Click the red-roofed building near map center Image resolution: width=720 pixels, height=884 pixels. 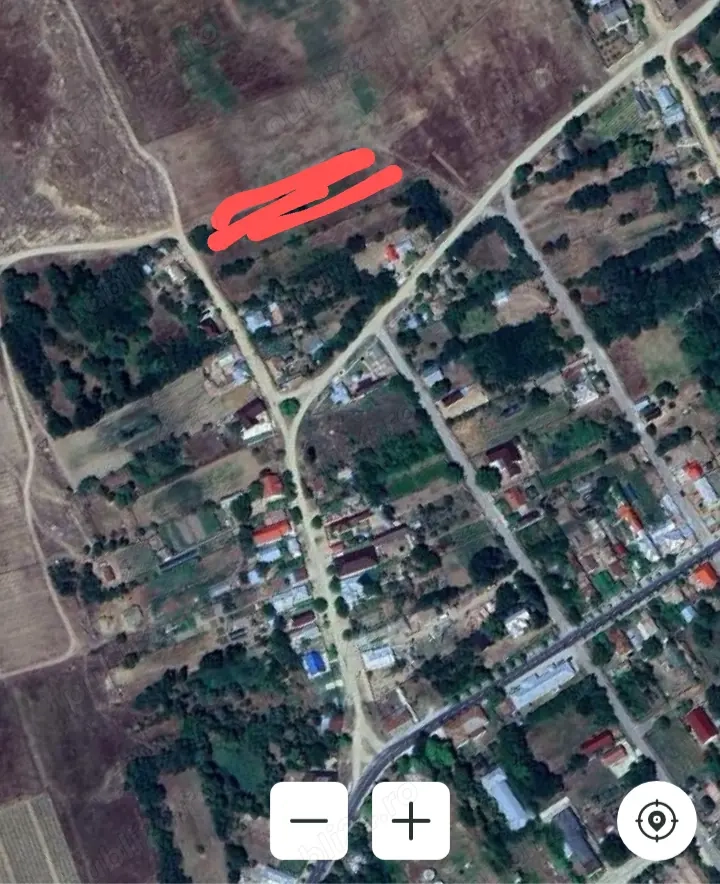click(270, 487)
